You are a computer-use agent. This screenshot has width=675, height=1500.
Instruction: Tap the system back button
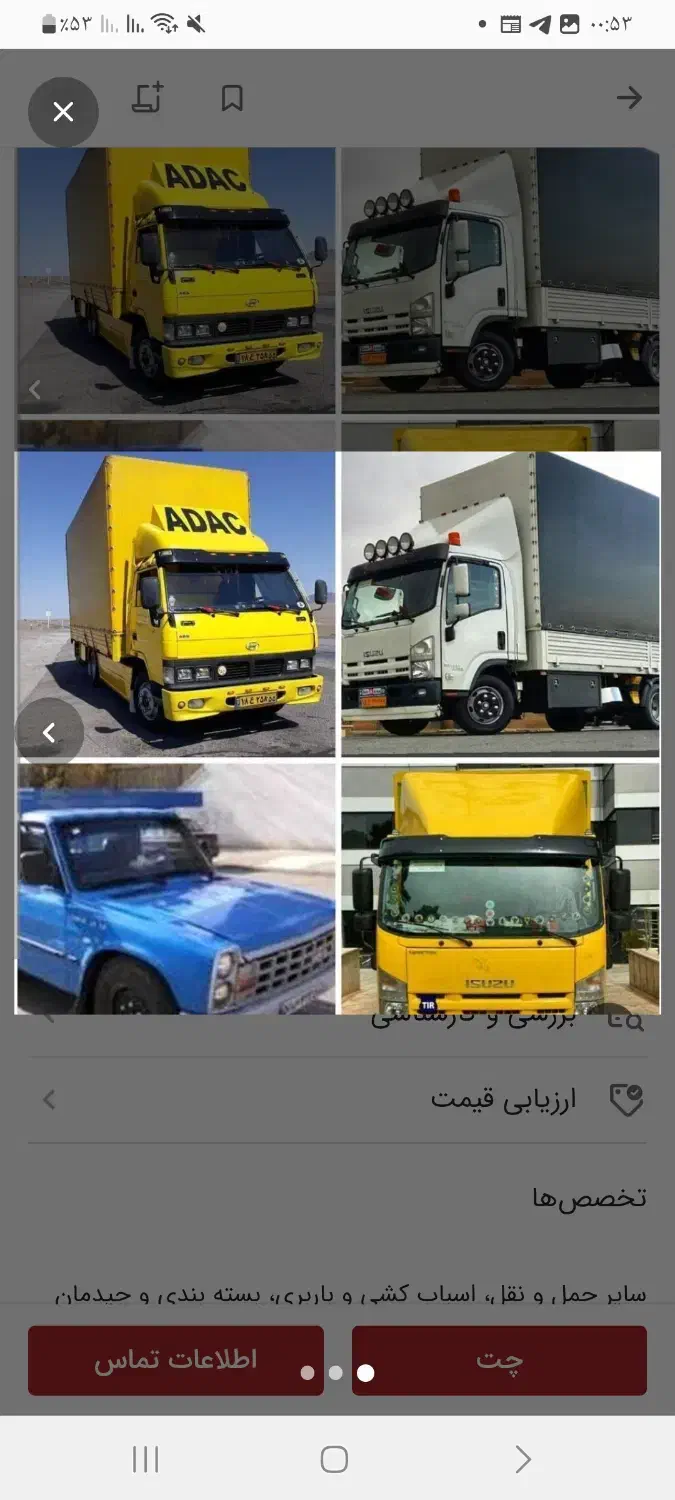(522, 1460)
